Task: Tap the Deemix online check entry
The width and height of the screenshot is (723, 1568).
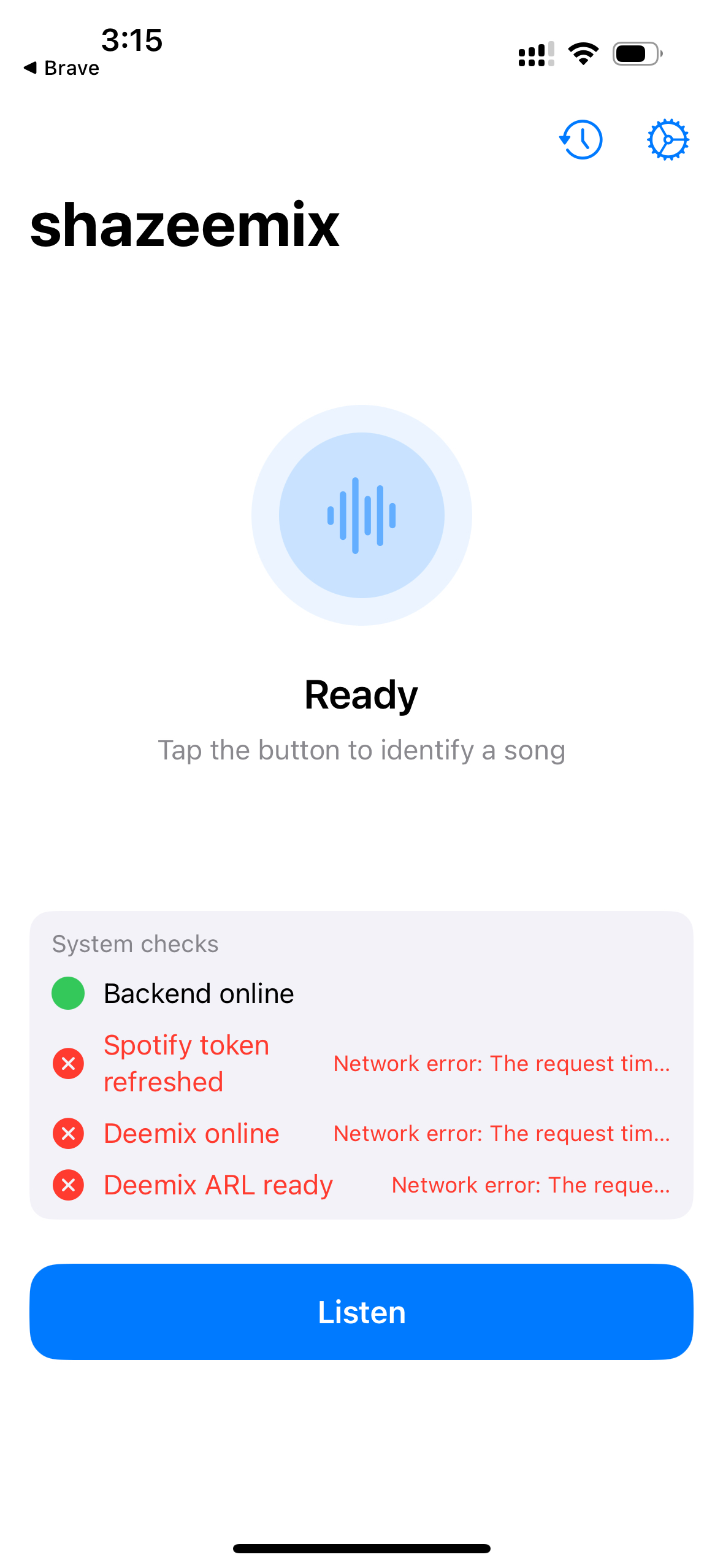Action: tap(191, 1133)
